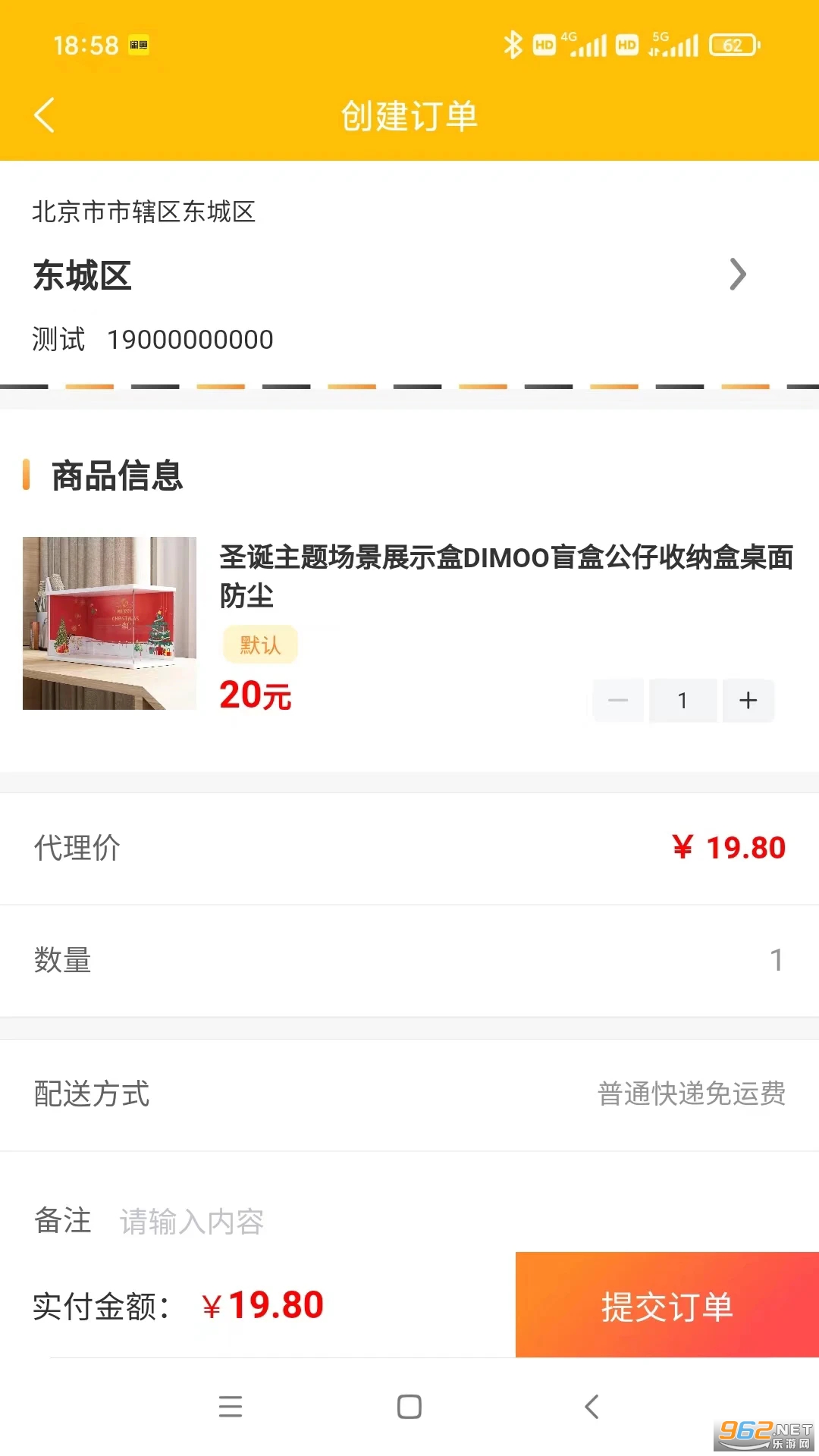Submit the order with 提交订单
Viewport: 819px width, 1456px height.
pyautogui.click(x=667, y=1305)
